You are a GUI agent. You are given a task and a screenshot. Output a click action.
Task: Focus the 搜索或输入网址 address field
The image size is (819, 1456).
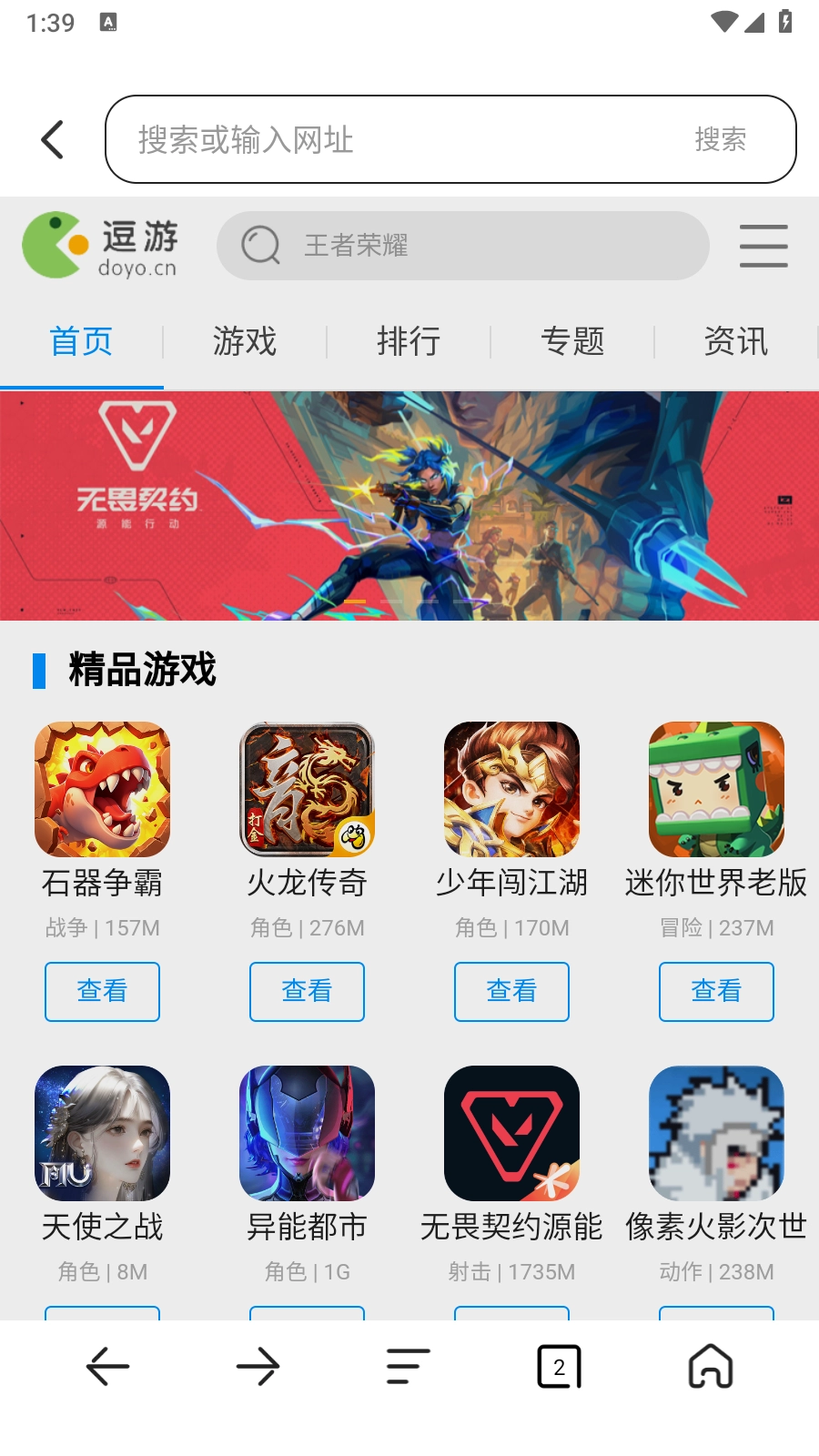pos(391,139)
